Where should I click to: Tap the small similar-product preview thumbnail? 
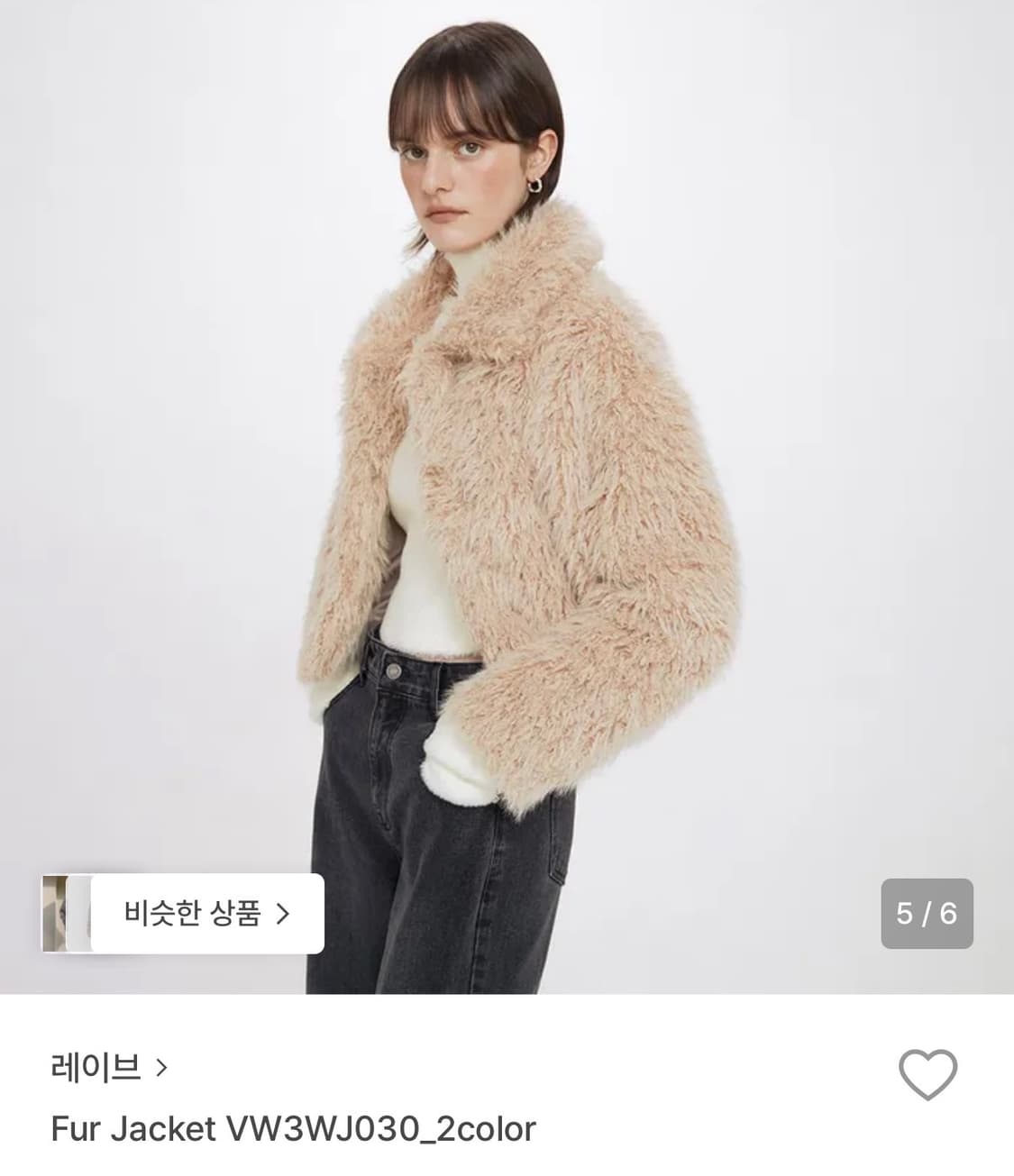tap(65, 913)
